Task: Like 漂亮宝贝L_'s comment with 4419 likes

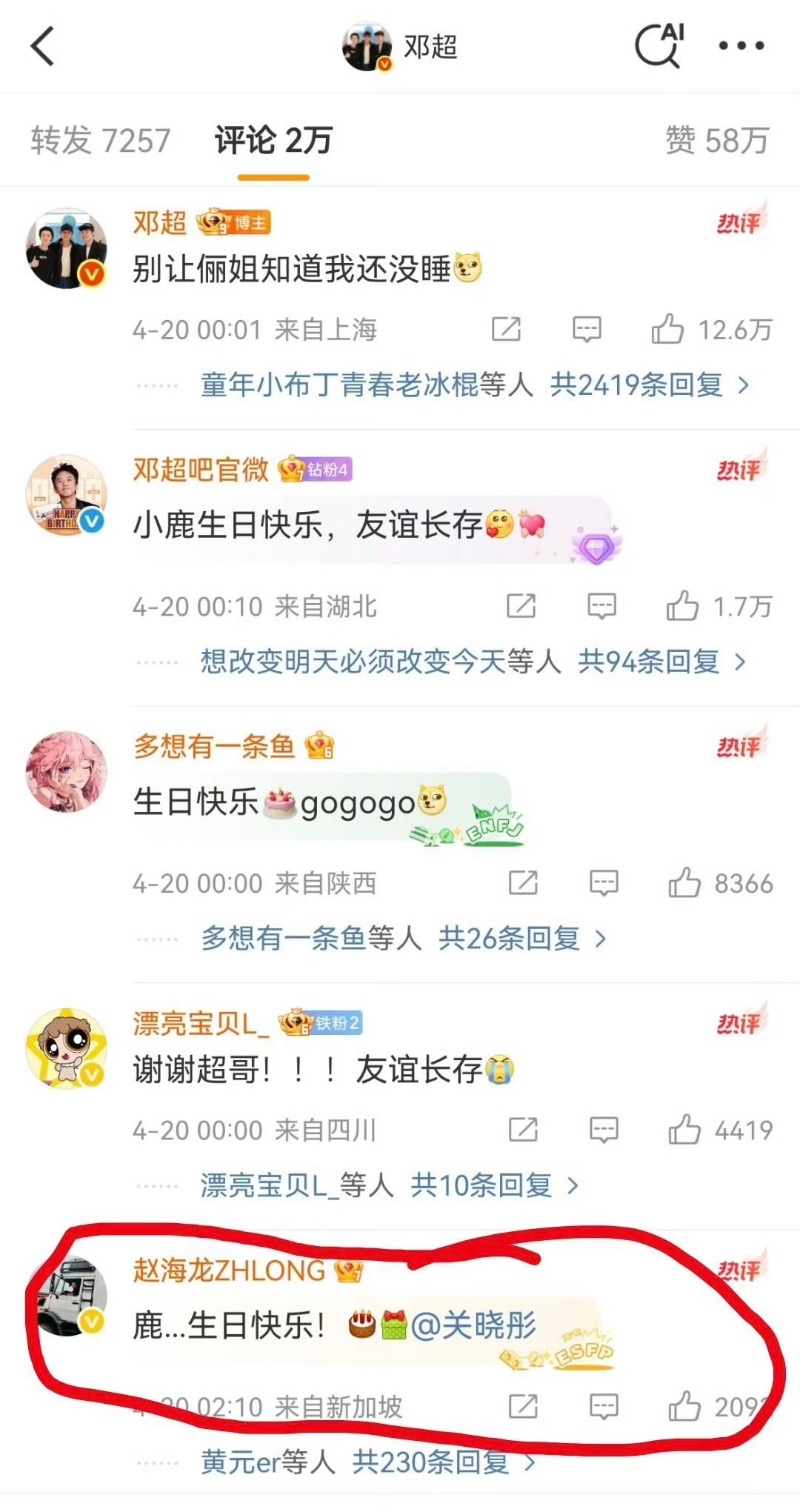Action: pos(685,1131)
